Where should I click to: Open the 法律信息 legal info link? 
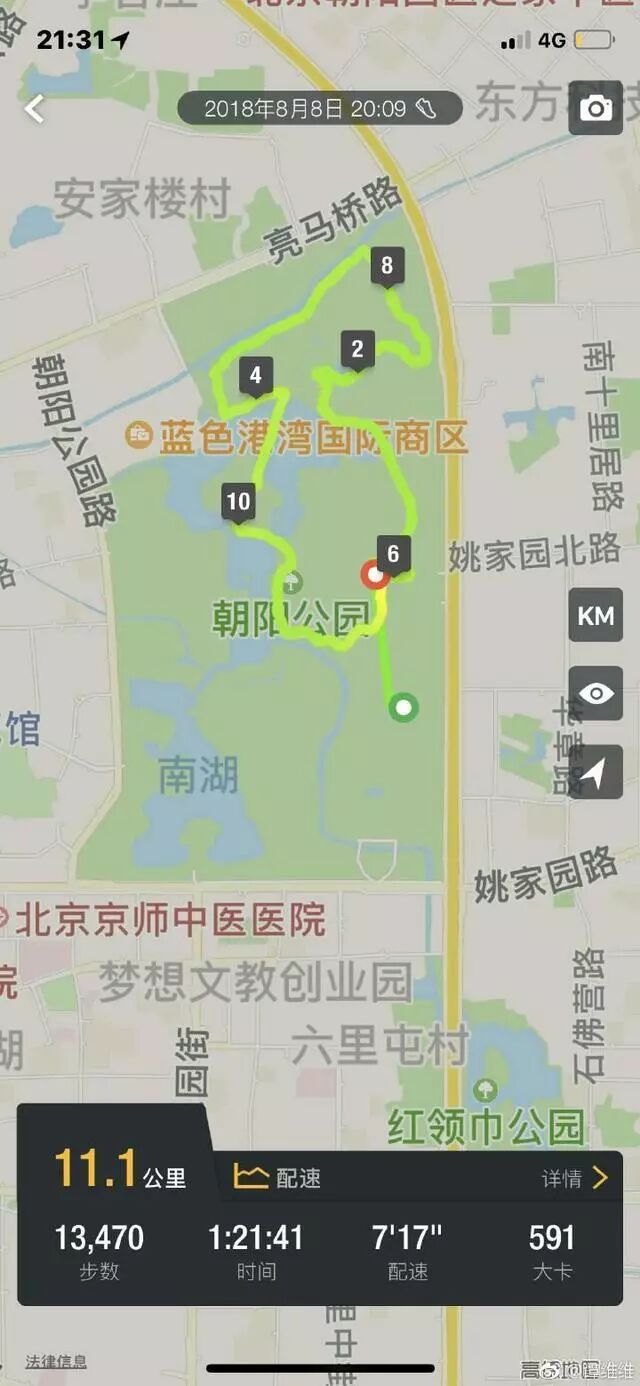(x=56, y=1361)
